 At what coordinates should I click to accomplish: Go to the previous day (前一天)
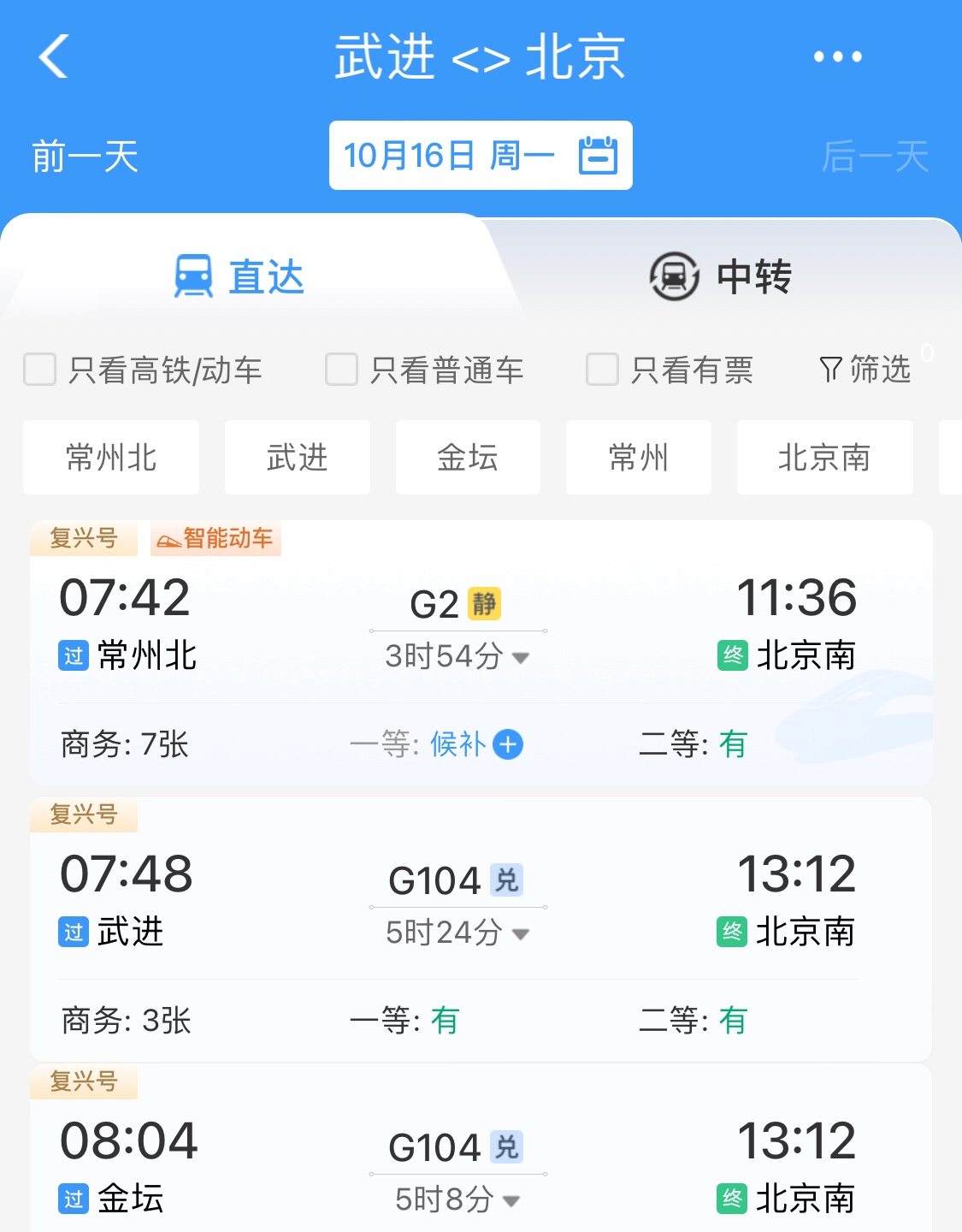[x=86, y=157]
